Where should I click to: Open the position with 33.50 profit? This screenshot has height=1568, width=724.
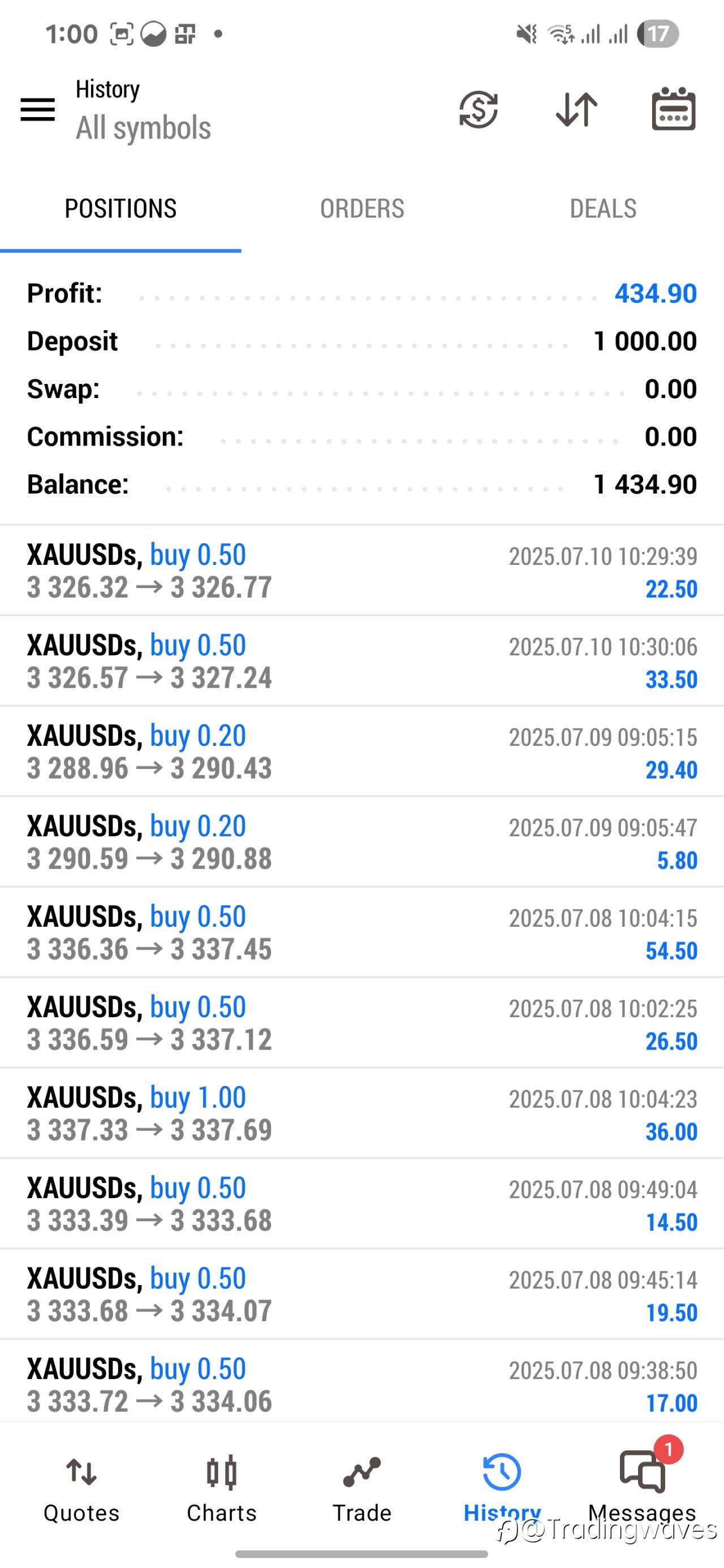(361, 661)
